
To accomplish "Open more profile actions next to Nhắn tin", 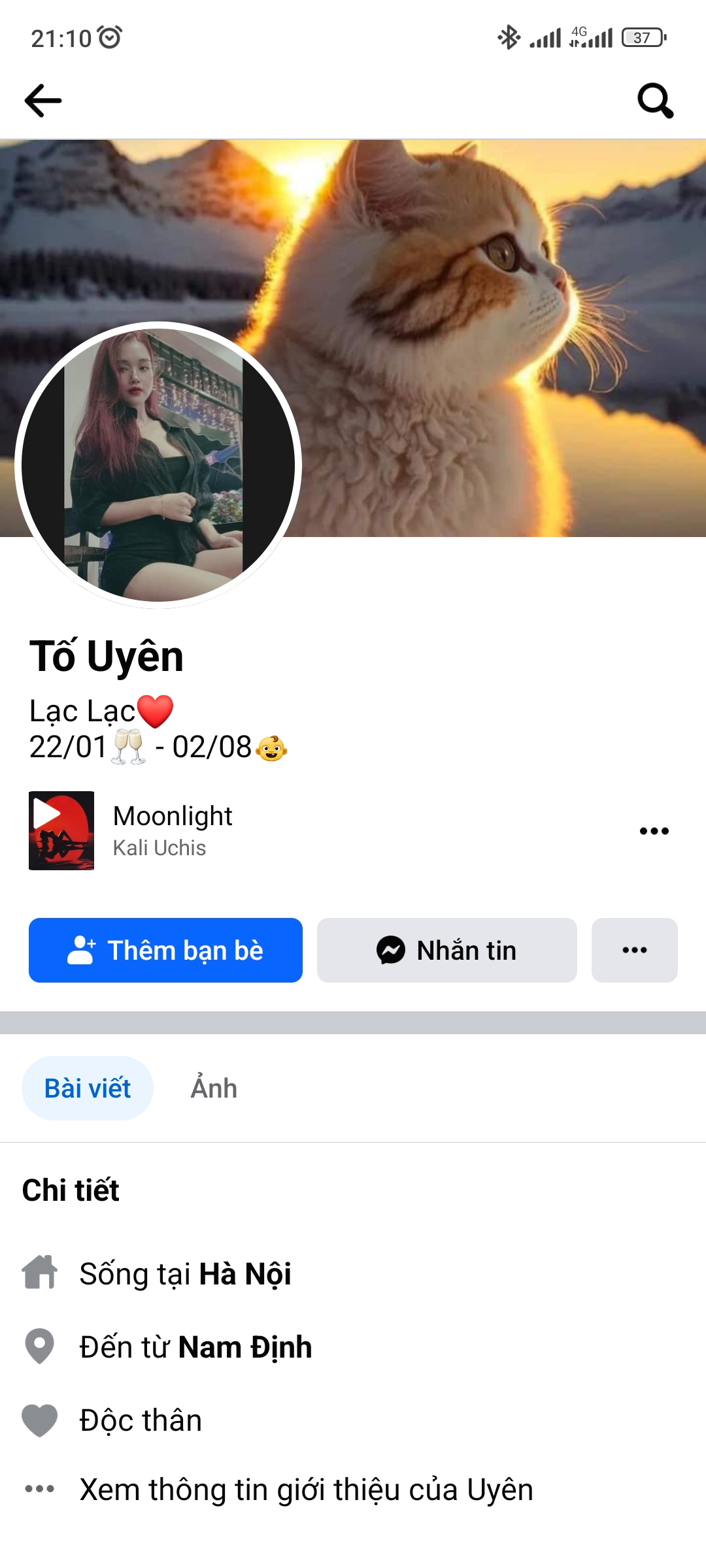I will [634, 950].
